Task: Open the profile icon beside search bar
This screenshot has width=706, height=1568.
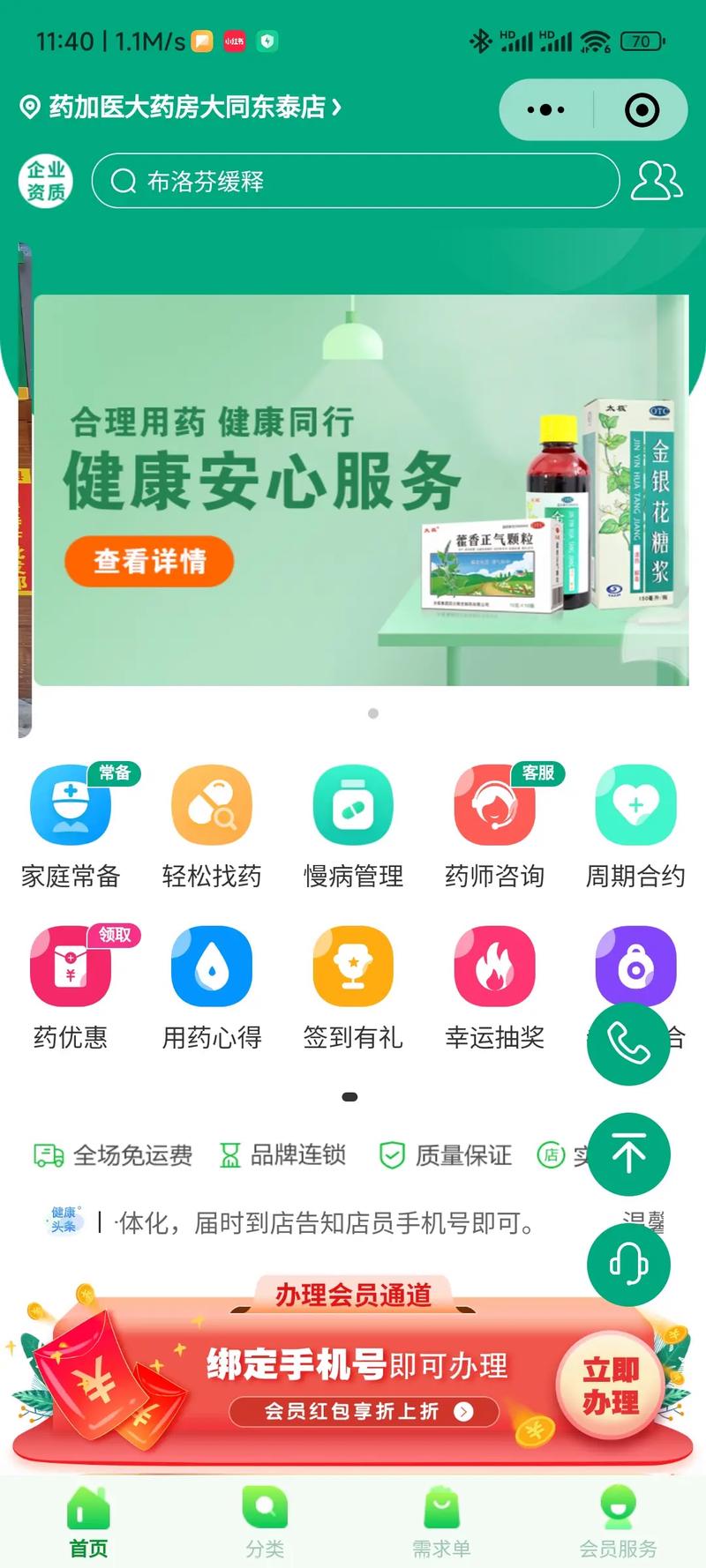Action: 657,181
